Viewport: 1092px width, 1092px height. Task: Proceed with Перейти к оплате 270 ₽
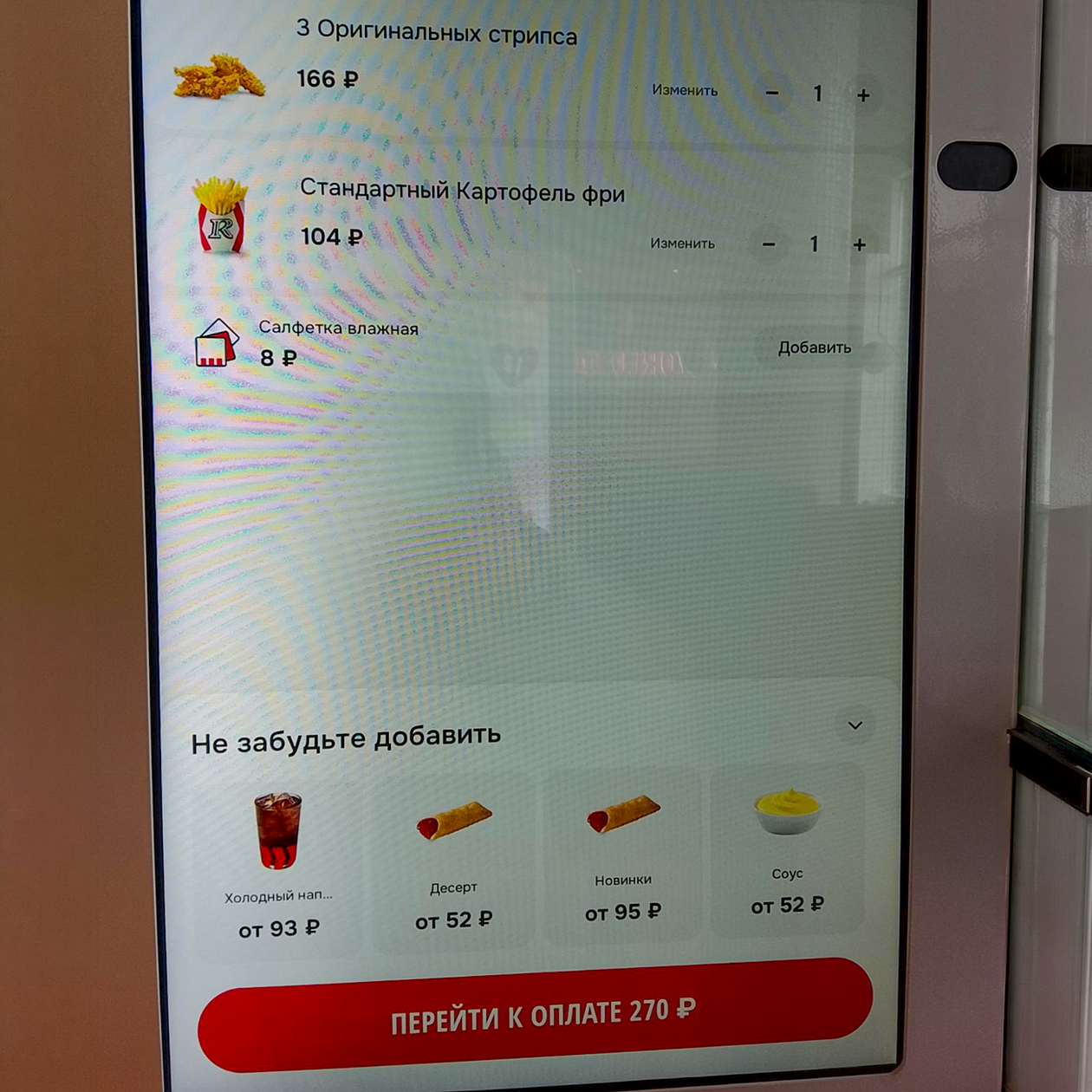tap(536, 1016)
